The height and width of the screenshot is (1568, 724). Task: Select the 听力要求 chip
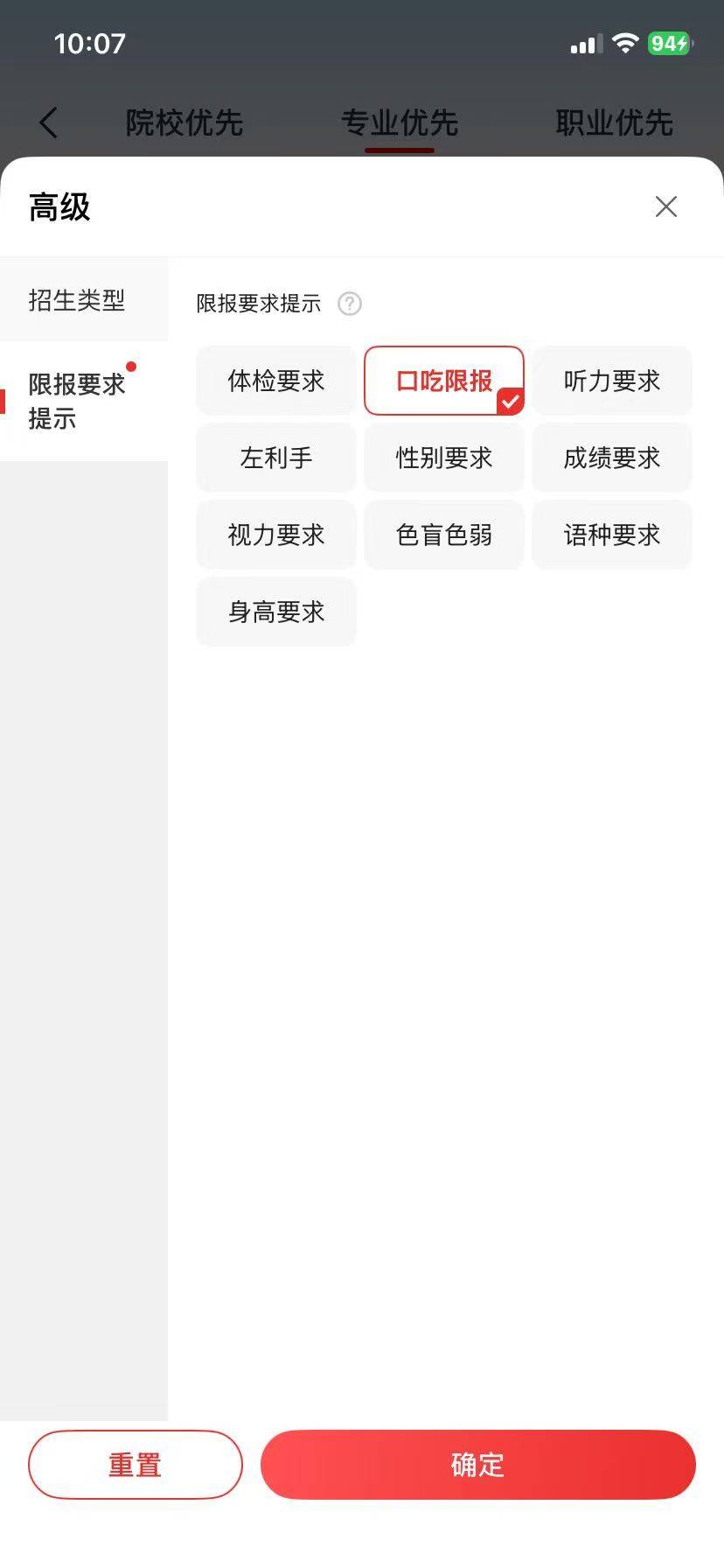click(x=612, y=381)
